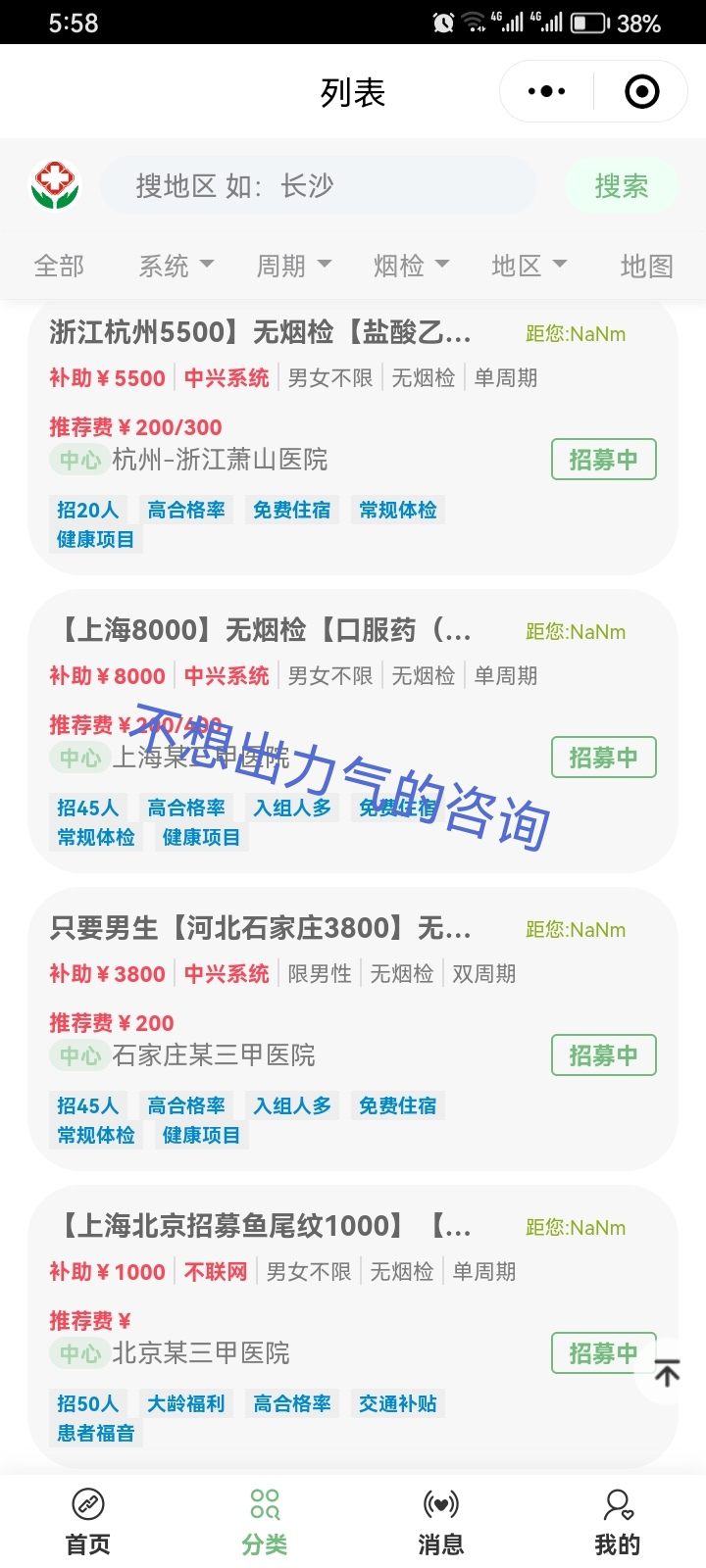This screenshot has width=706, height=1568.
Task: Select the 全部 filter
Action: [x=59, y=266]
